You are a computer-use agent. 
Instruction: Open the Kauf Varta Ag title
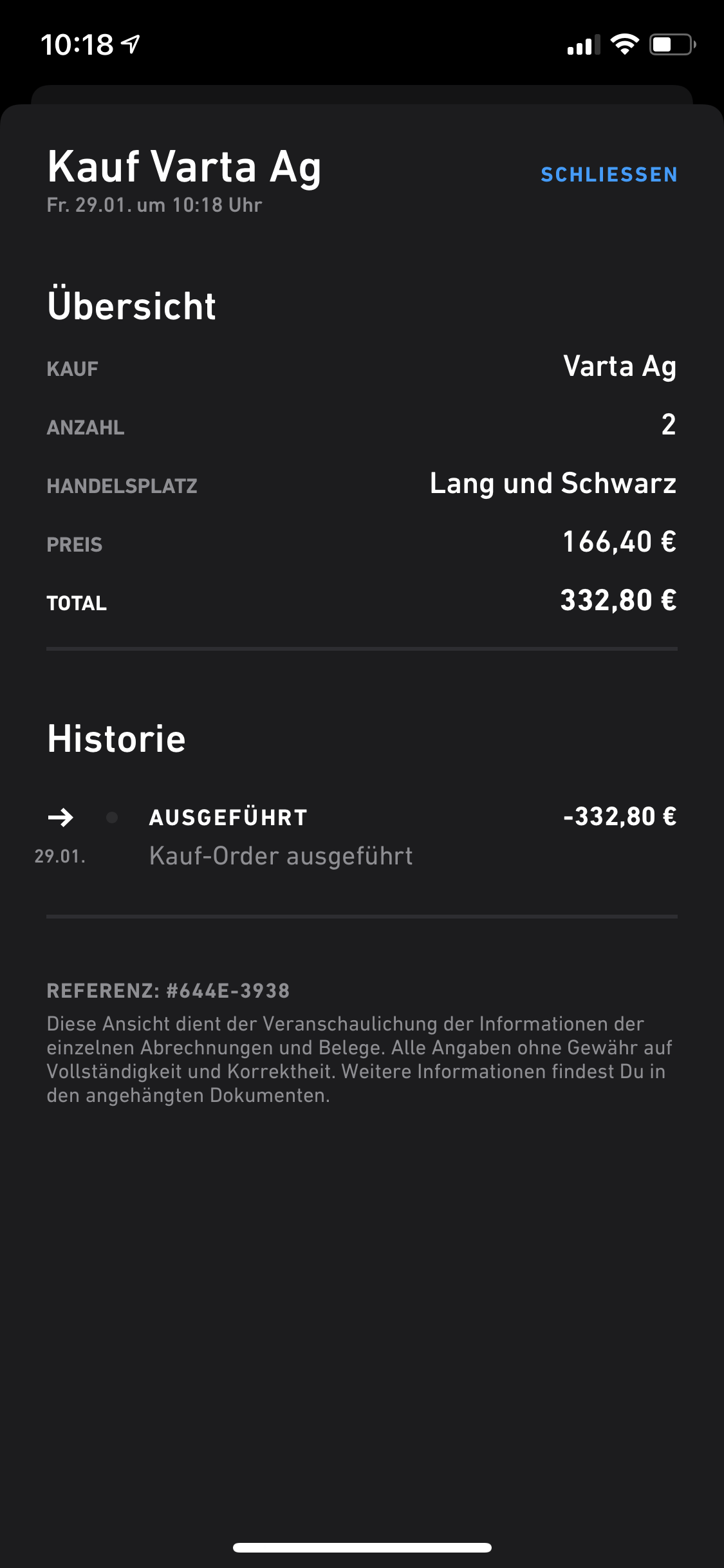[183, 169]
